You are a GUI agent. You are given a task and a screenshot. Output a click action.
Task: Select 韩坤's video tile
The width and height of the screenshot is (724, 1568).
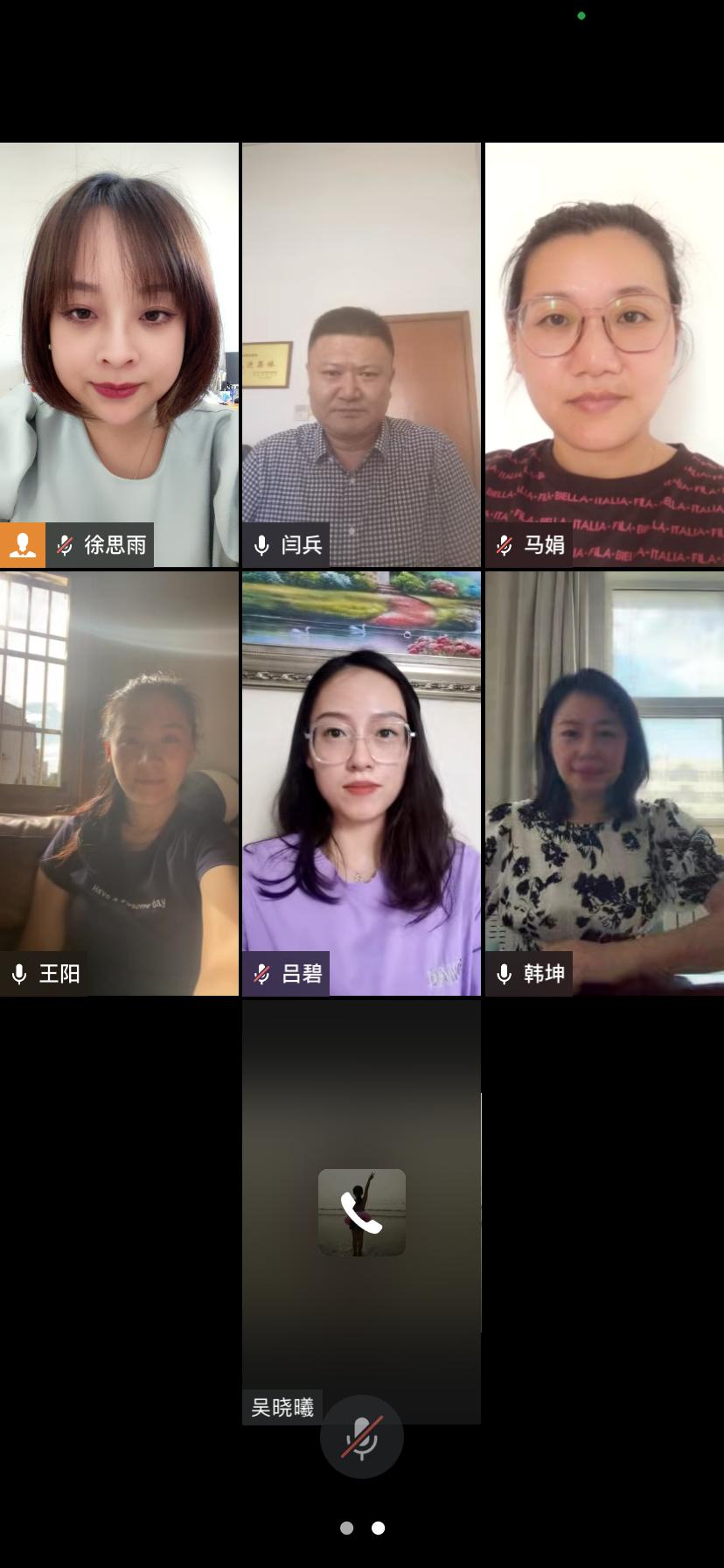[x=604, y=783]
